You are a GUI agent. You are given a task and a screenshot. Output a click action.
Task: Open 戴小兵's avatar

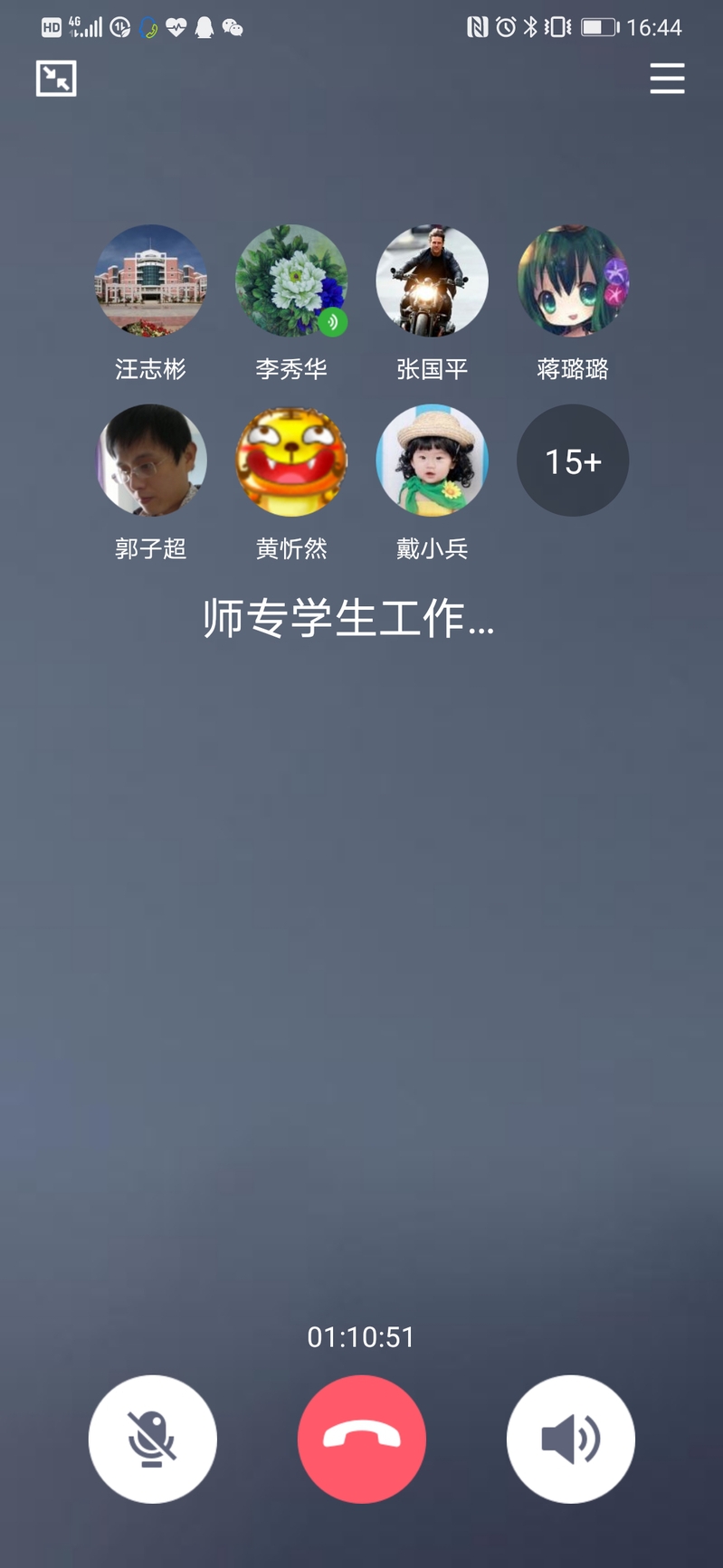[x=432, y=461]
